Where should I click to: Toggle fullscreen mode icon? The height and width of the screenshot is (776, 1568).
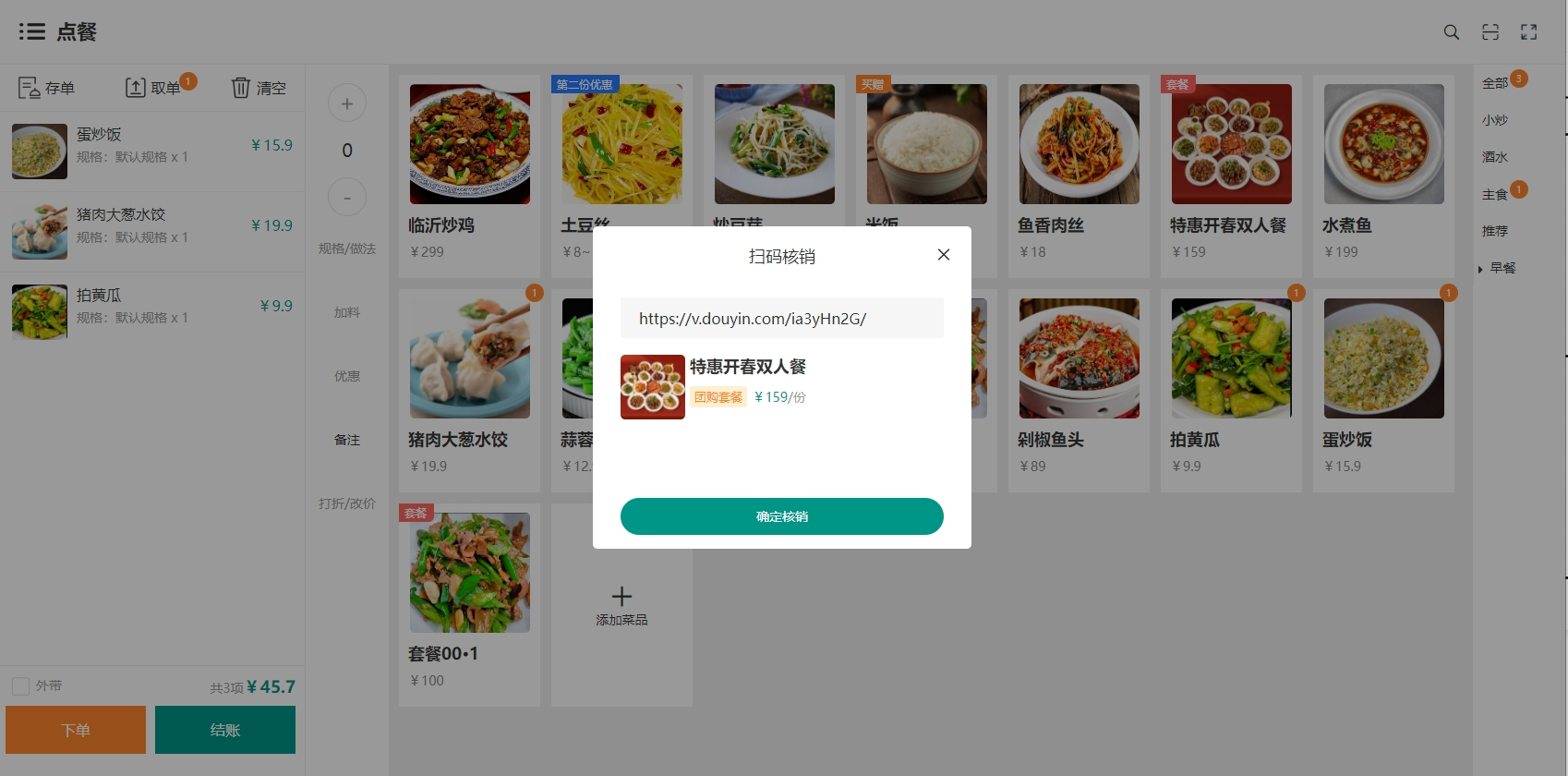(x=1529, y=32)
